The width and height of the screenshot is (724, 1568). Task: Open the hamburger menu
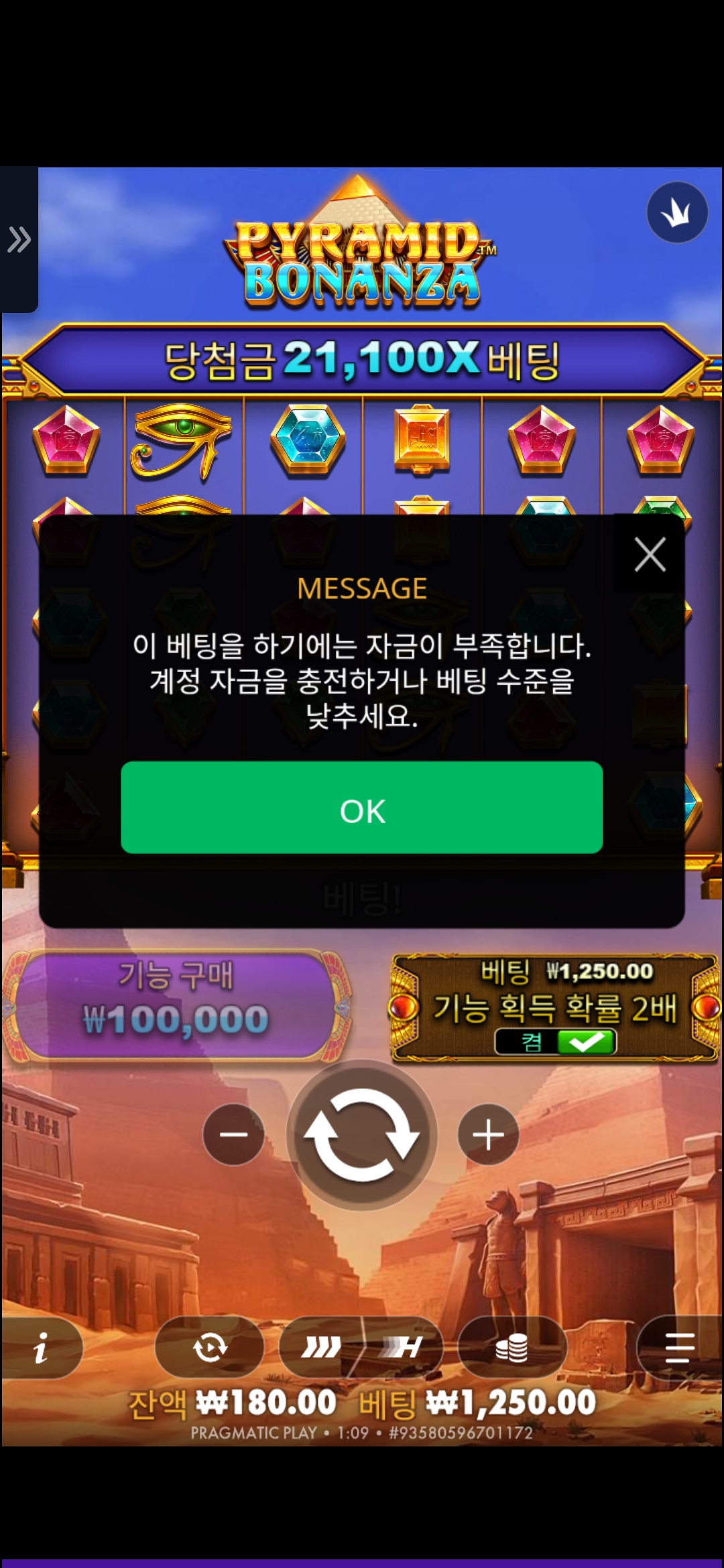point(678,1348)
